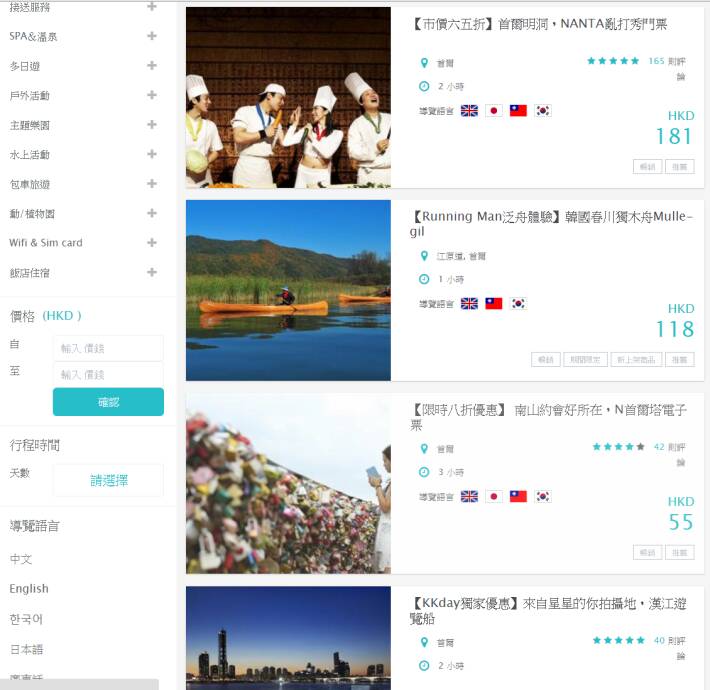Viewport: 710px width, 690px height.
Task: Open the Running Man泛舟體驗 listing
Action: point(551,224)
